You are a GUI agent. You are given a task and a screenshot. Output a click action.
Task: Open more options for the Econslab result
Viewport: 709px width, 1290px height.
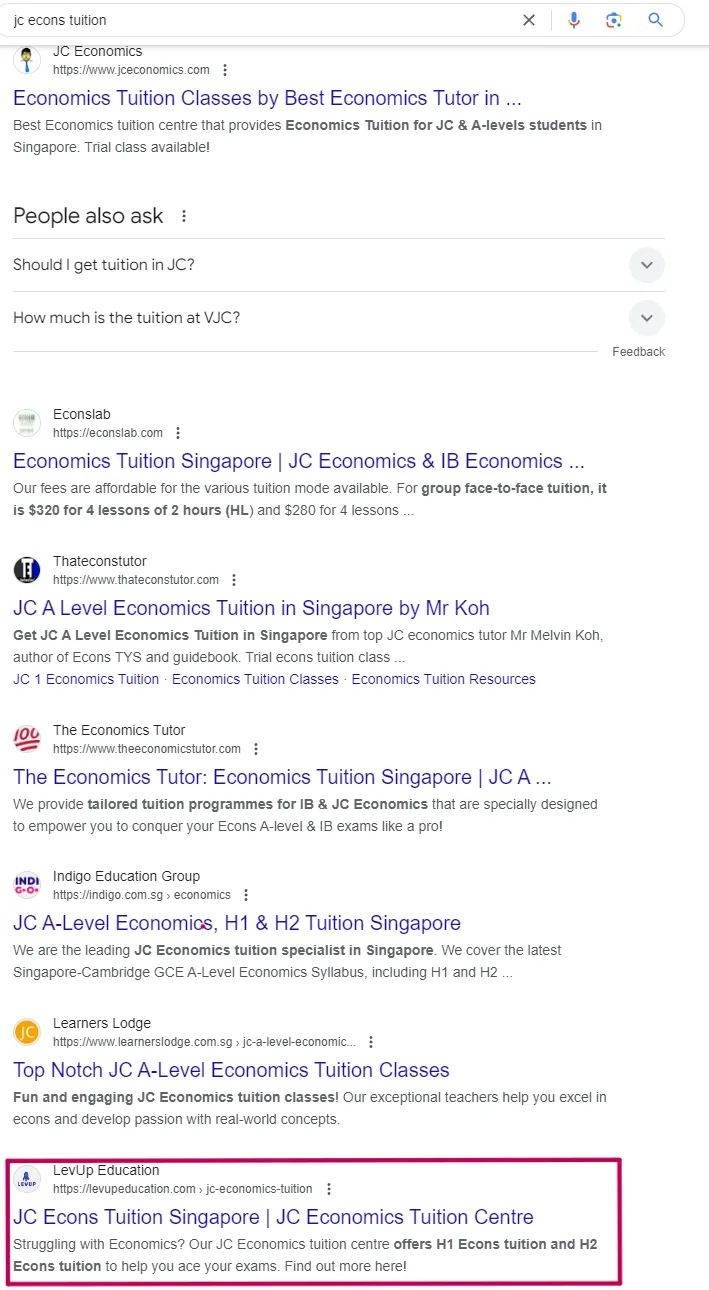[178, 433]
